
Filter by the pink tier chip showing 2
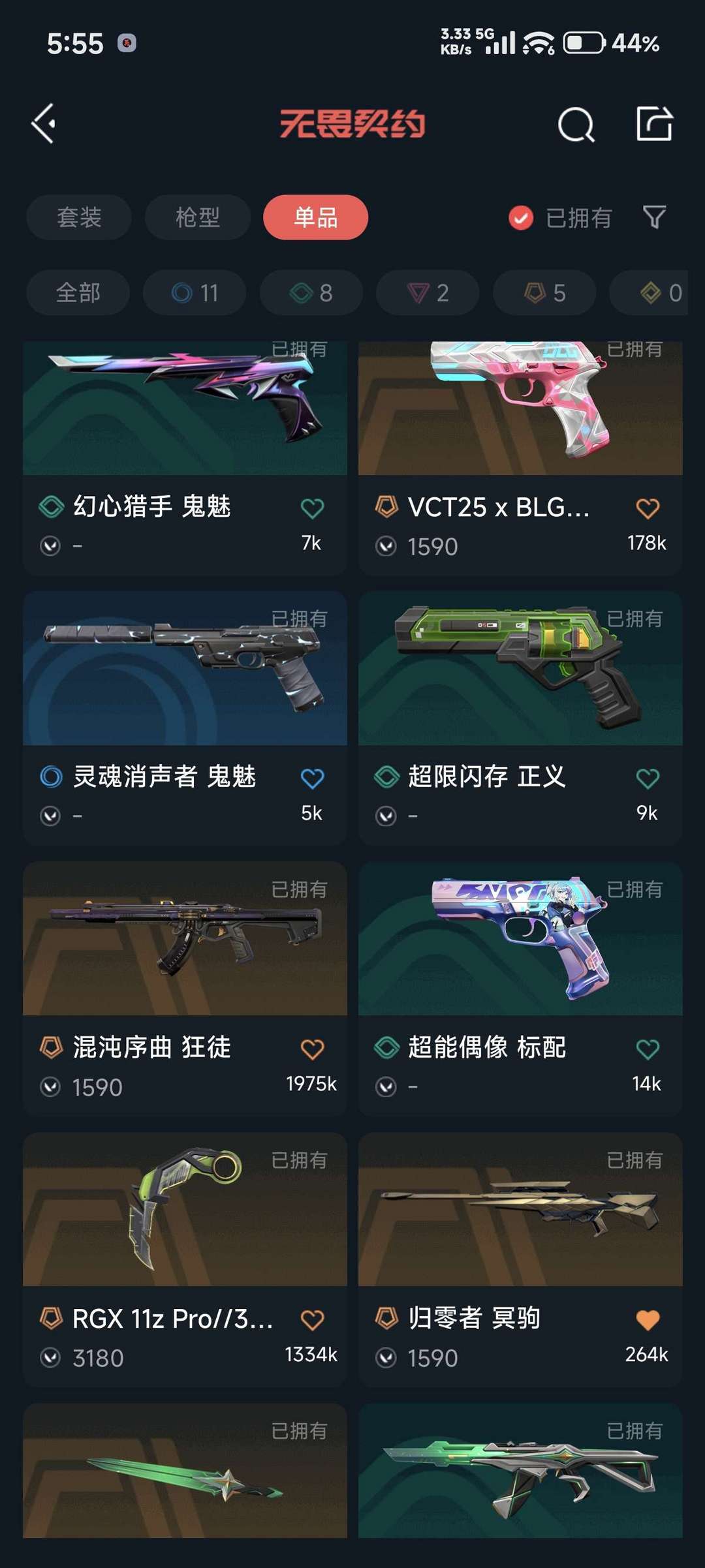pos(428,293)
